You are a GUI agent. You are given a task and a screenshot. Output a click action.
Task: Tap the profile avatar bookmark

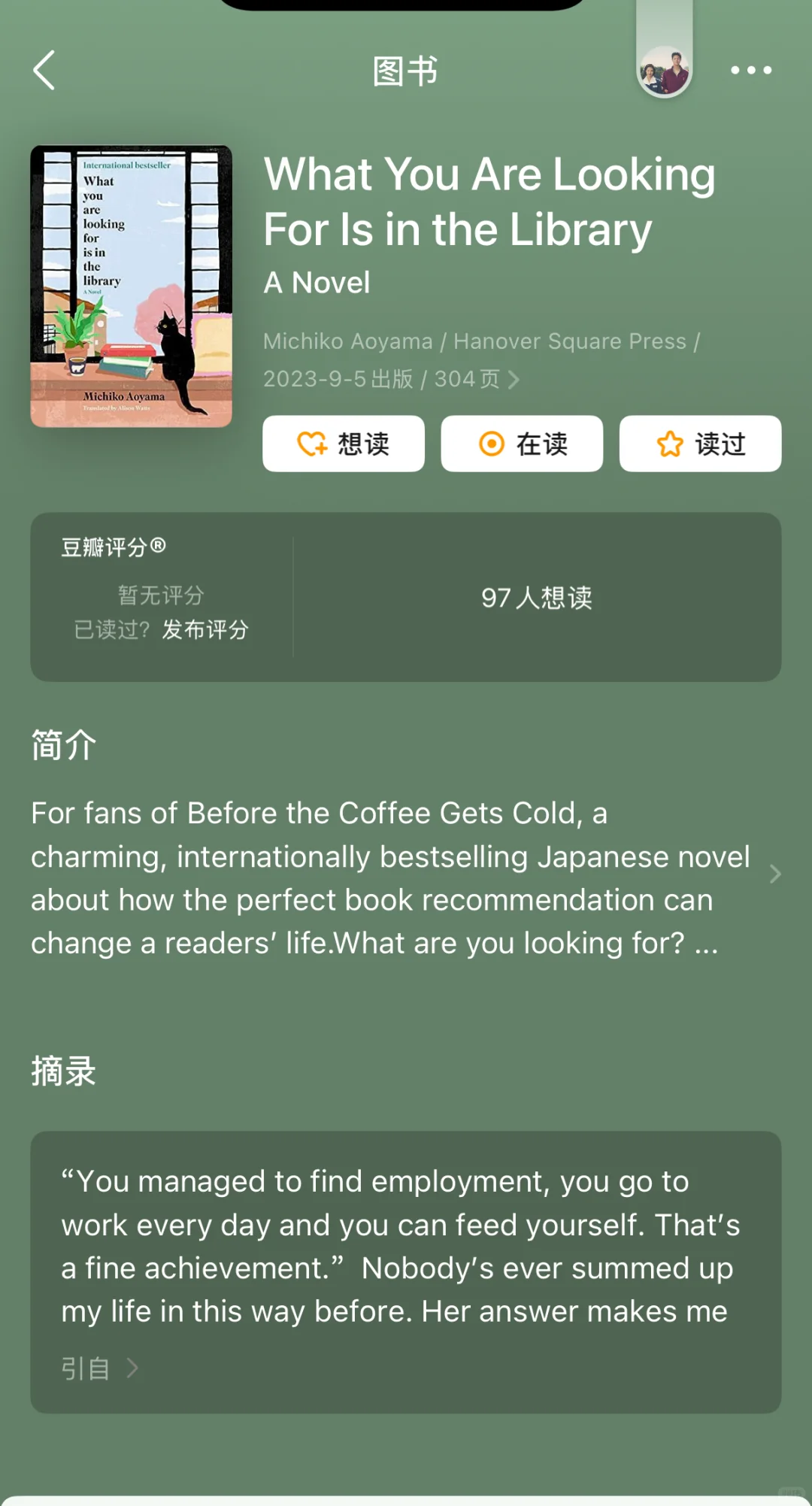[x=665, y=71]
